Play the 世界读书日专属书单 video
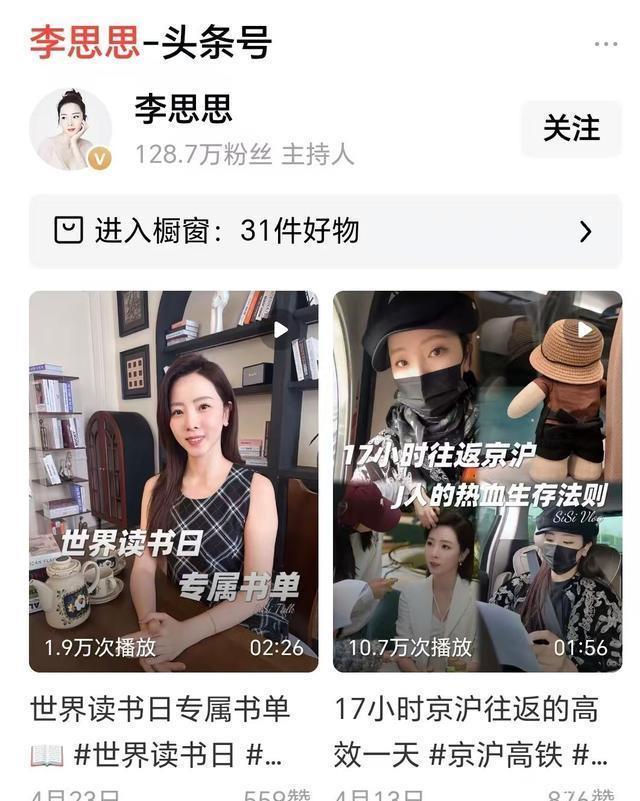 coord(174,481)
